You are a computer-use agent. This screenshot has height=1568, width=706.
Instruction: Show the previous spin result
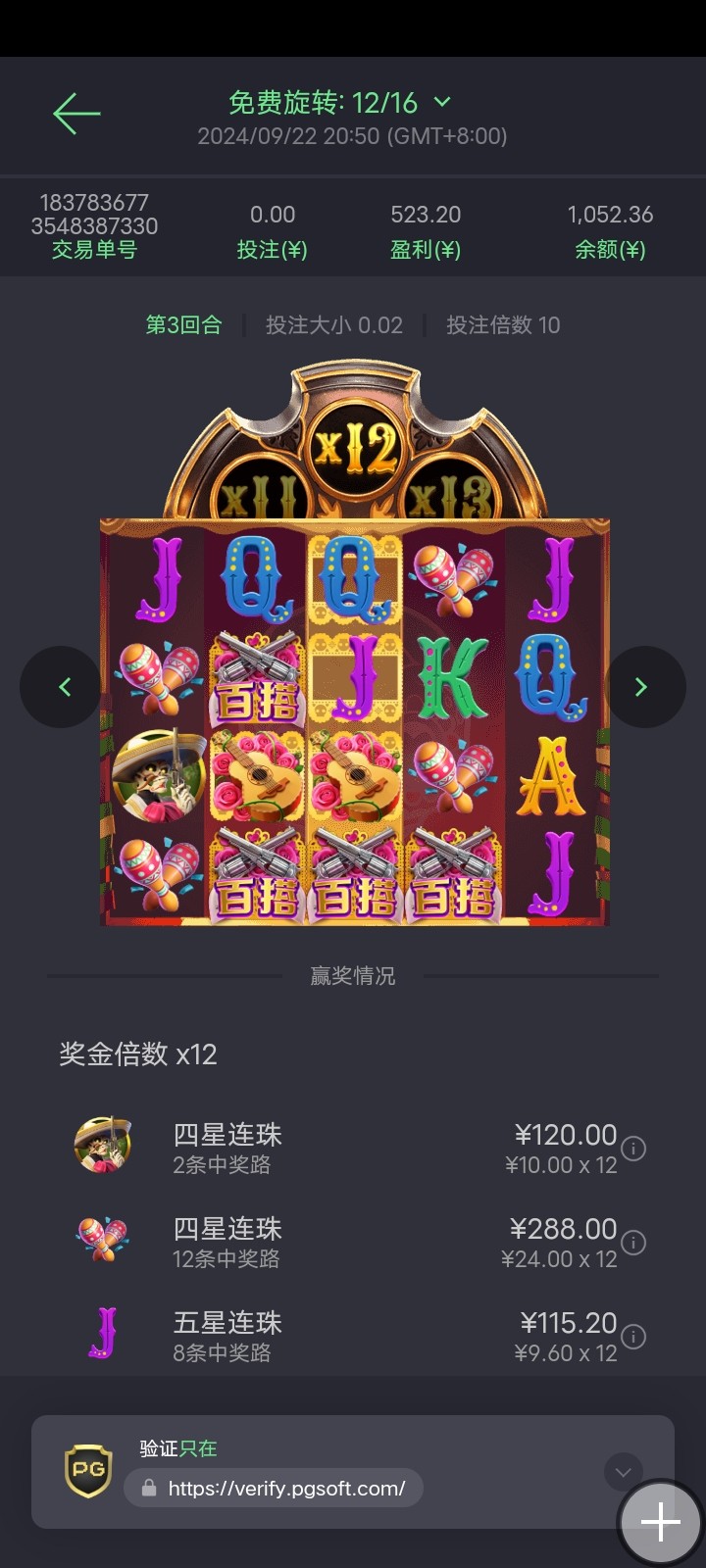tap(62, 687)
